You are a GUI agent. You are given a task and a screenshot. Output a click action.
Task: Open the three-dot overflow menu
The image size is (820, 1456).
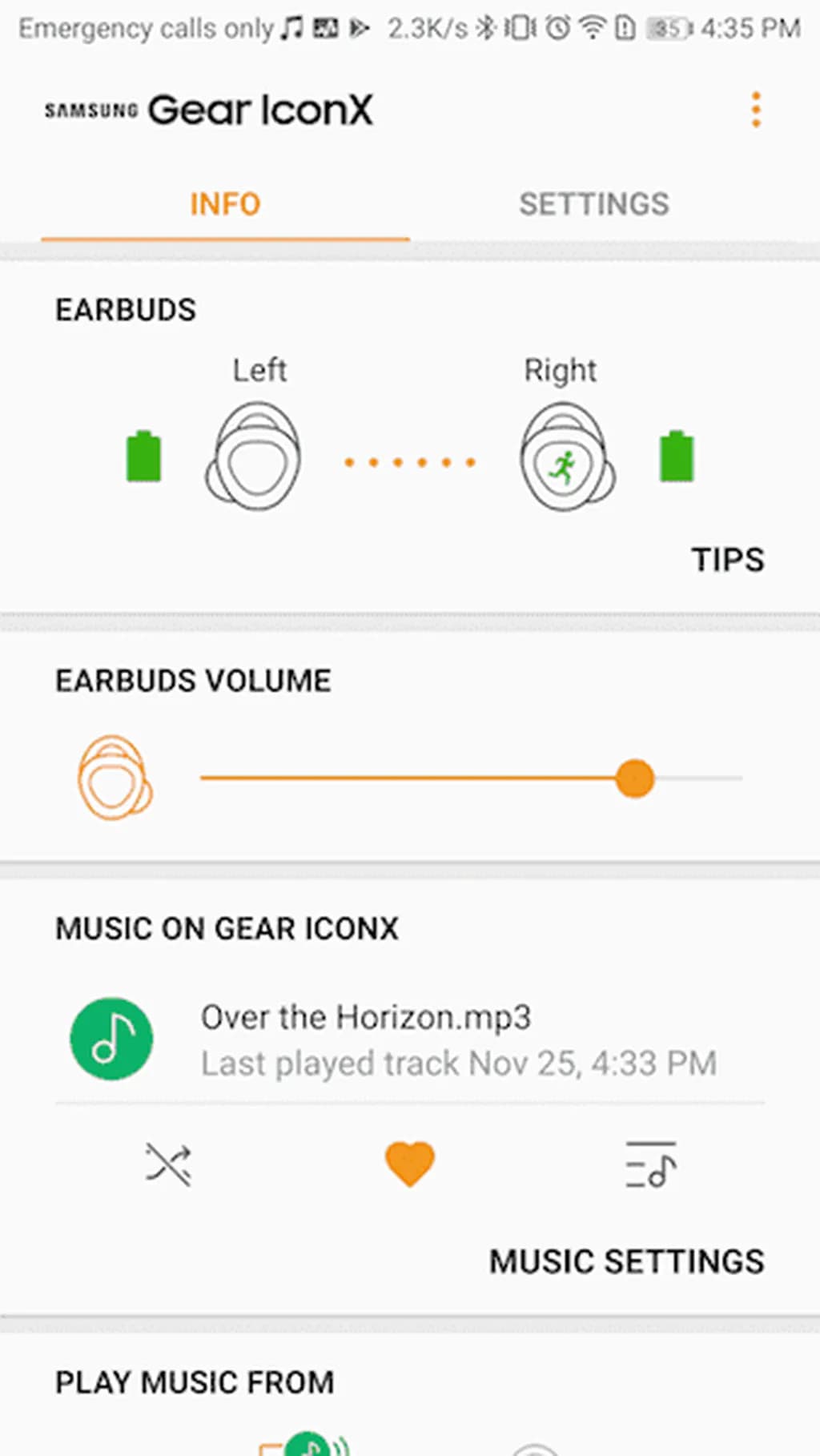755,110
